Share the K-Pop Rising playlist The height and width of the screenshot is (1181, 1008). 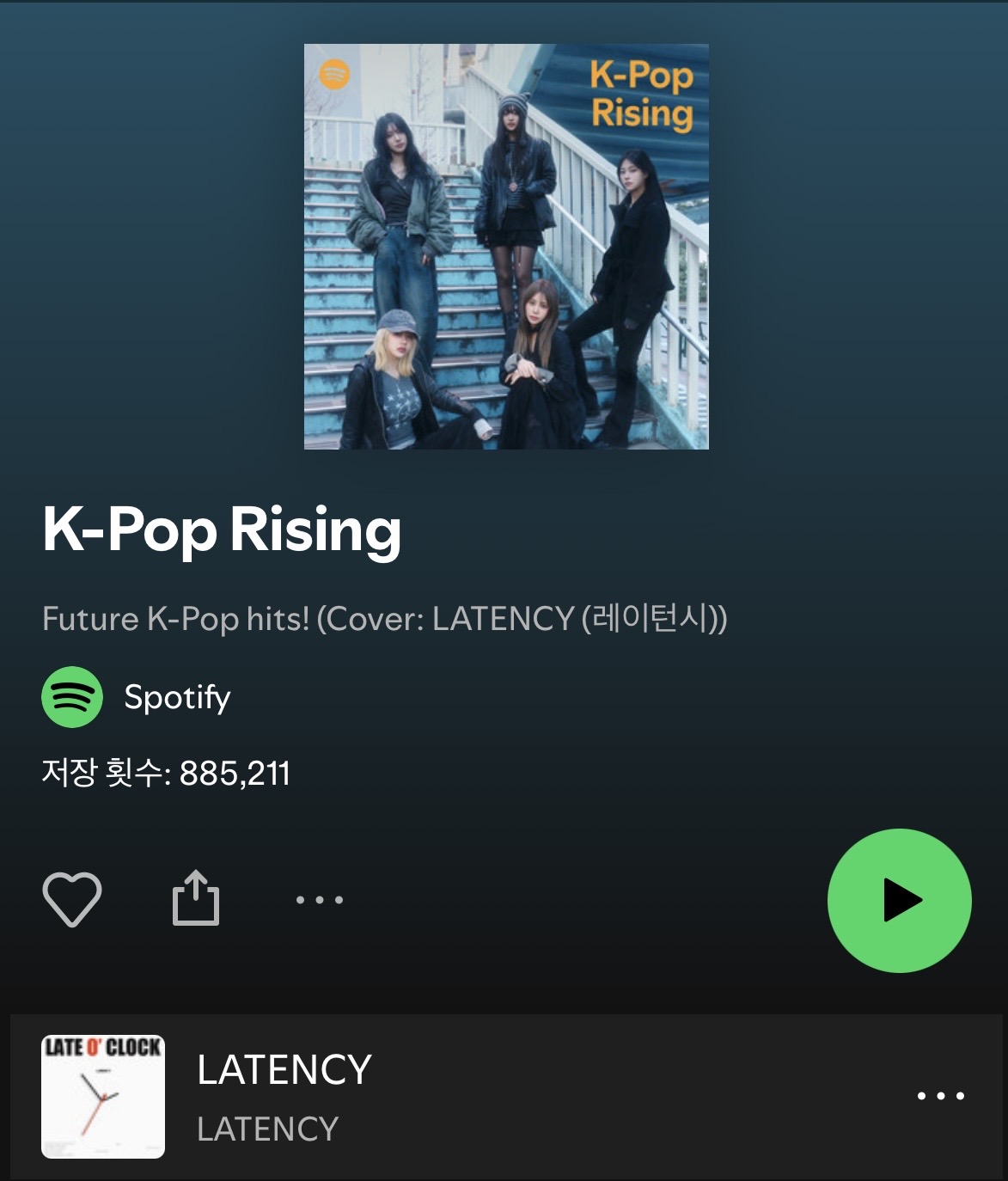196,898
